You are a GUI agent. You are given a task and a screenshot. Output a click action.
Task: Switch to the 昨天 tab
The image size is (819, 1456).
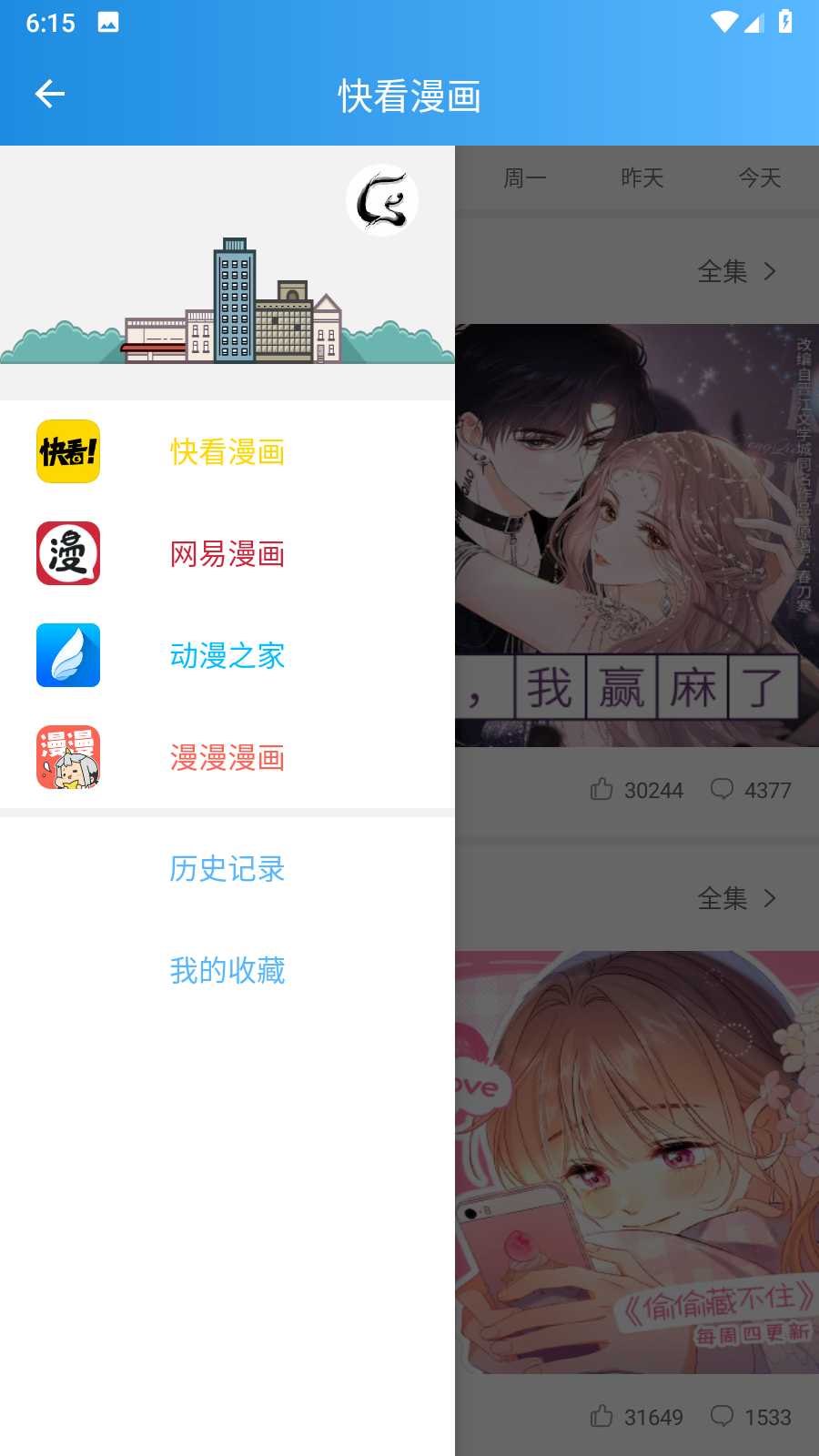point(642,178)
